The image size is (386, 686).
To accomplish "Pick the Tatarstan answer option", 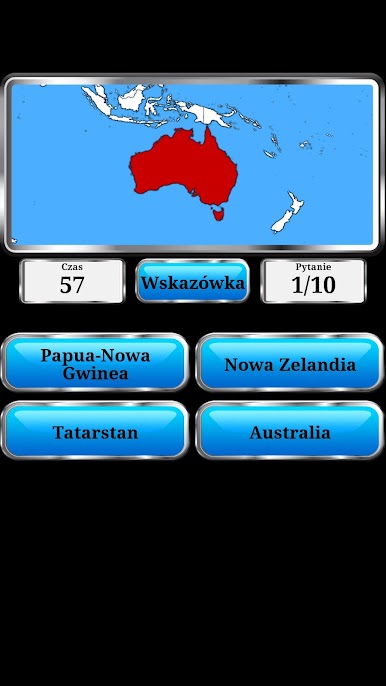I will 95,430.
